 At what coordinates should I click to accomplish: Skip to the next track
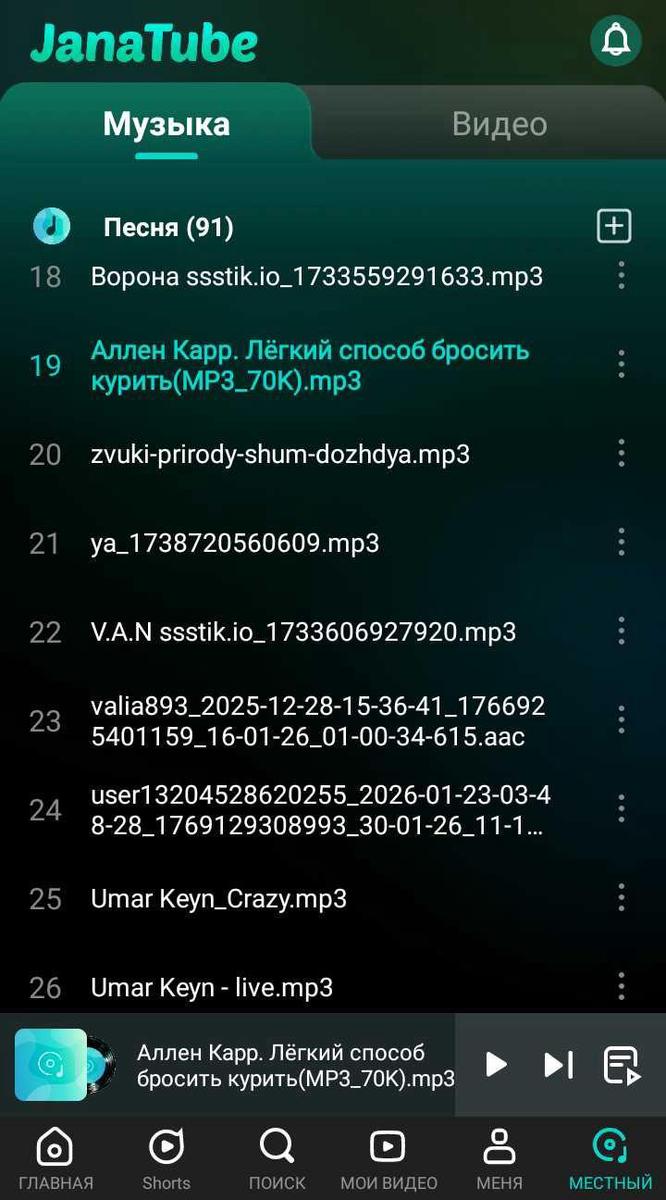(558, 1065)
